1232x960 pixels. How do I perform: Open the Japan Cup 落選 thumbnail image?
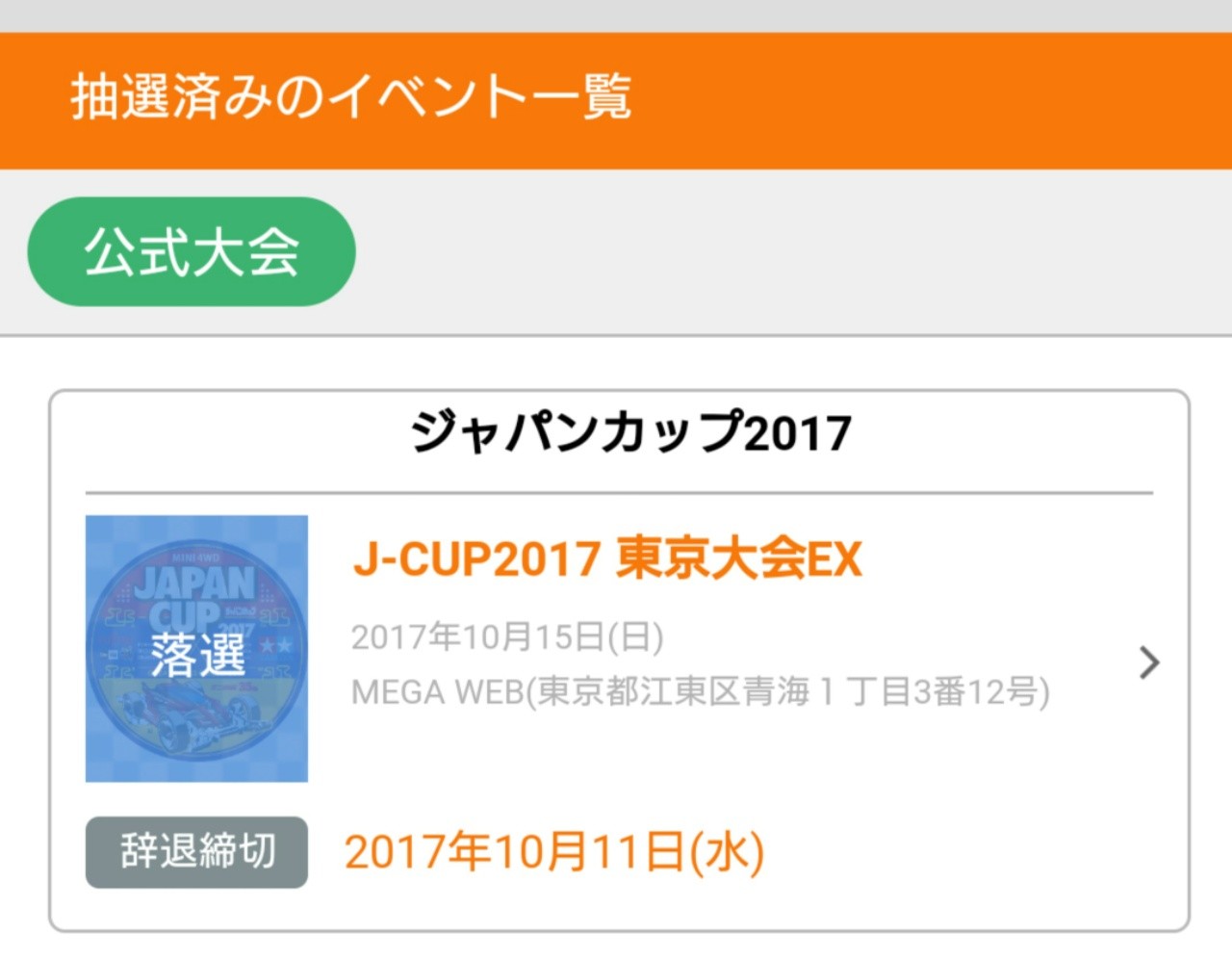(x=196, y=648)
